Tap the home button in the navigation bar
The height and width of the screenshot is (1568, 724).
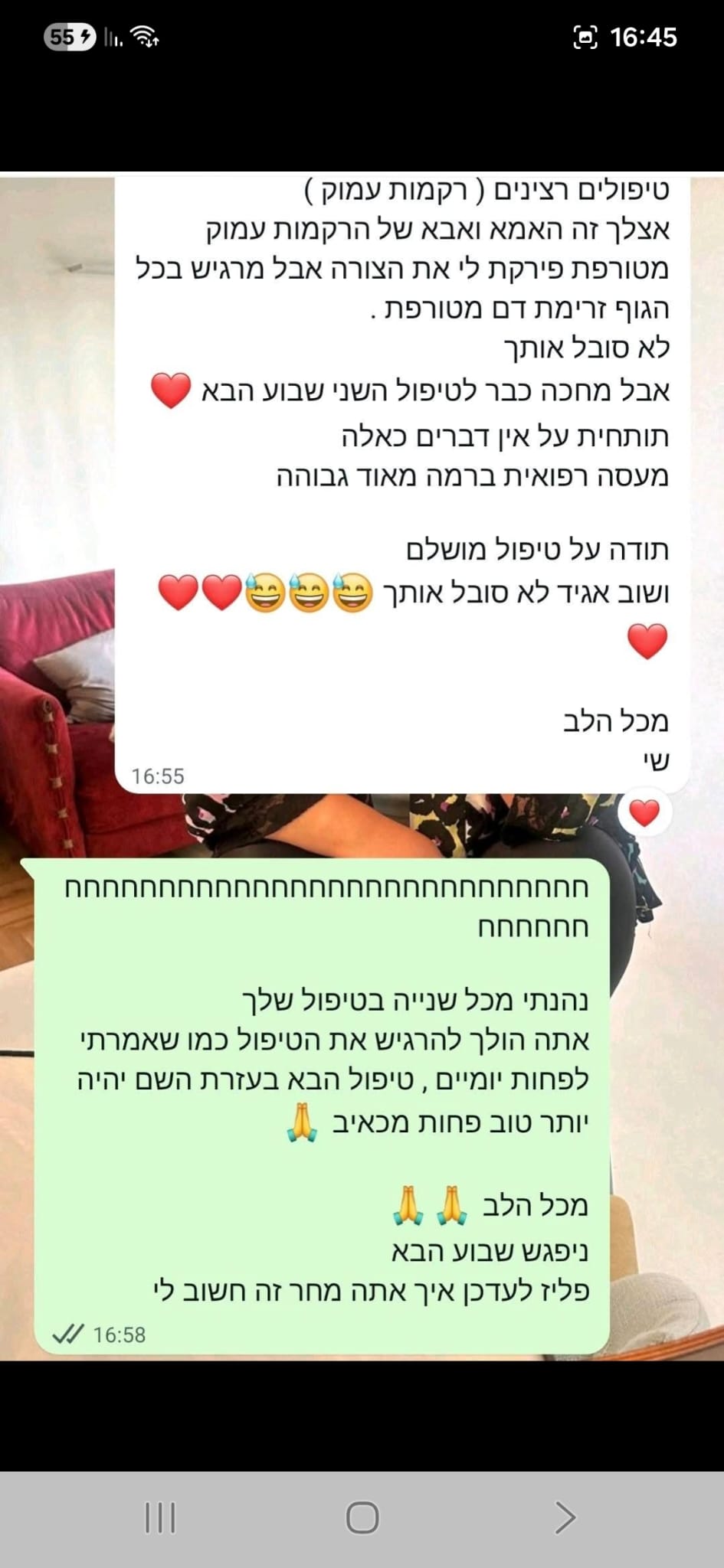362,1517
